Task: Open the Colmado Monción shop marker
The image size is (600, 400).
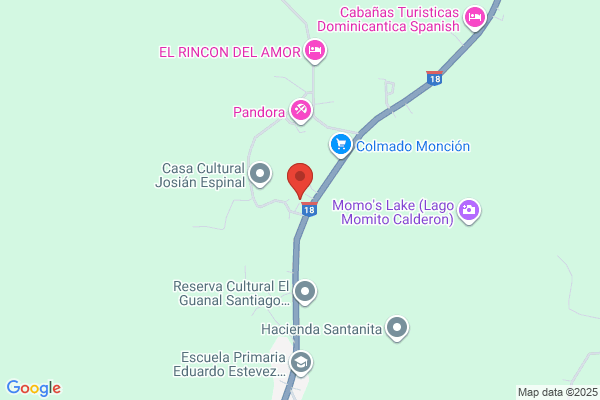Action: (x=341, y=146)
